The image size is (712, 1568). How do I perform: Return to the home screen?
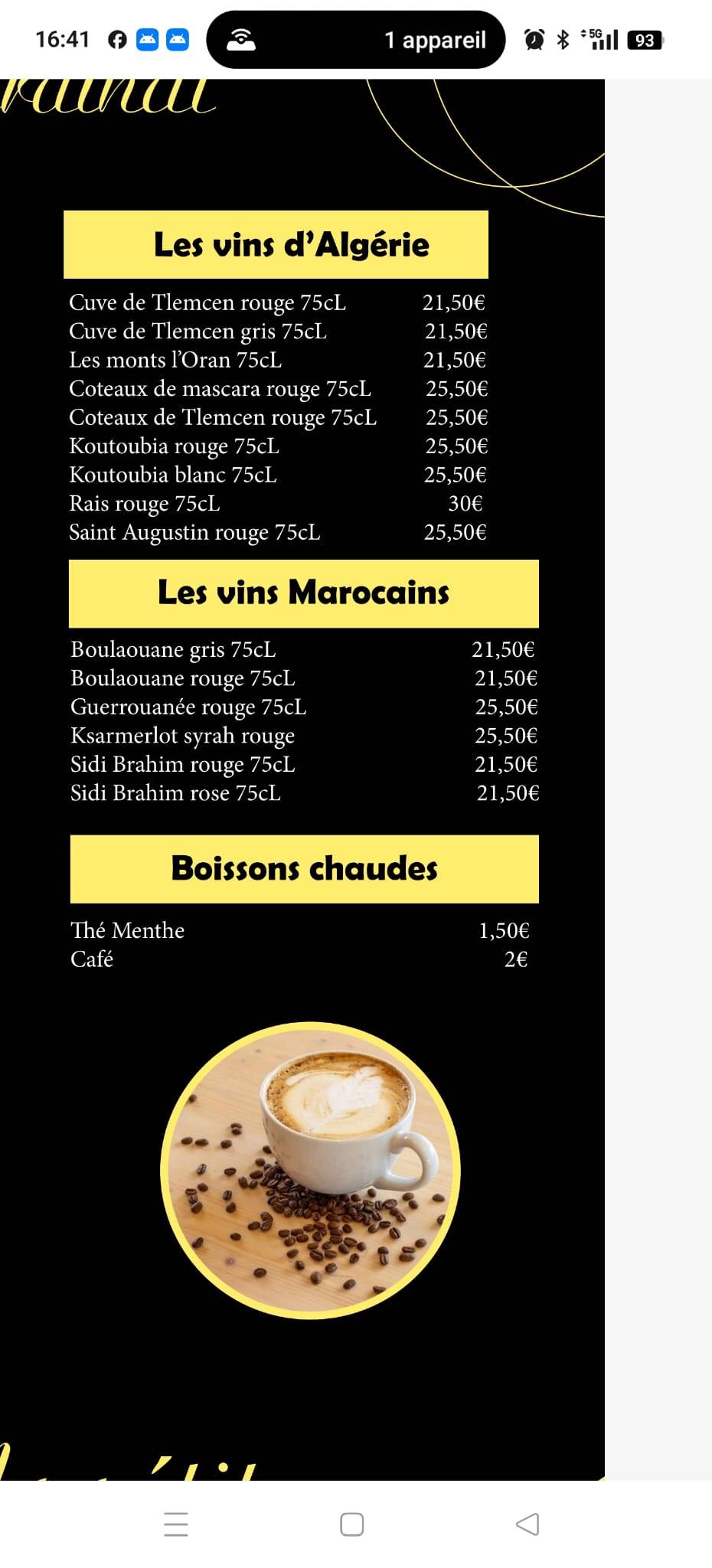tap(351, 1524)
